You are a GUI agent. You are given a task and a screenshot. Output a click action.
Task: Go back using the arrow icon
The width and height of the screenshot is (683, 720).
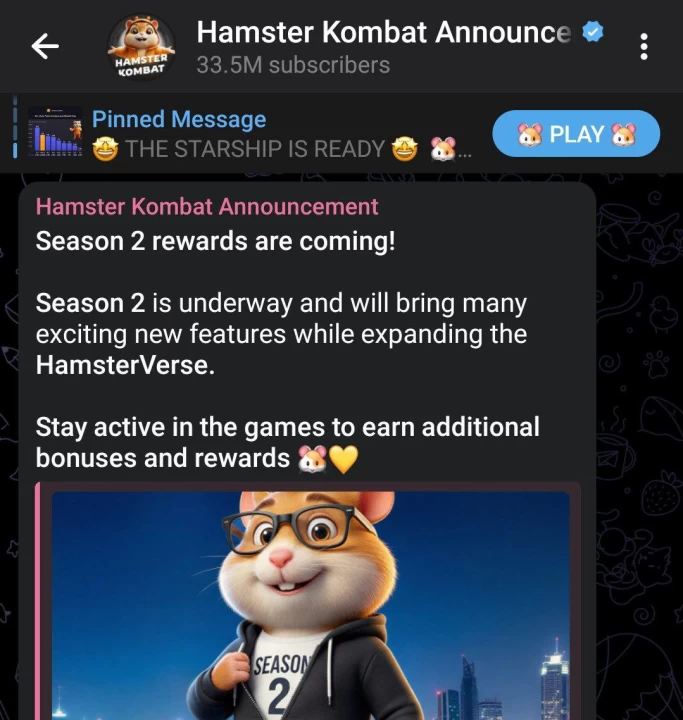45,47
